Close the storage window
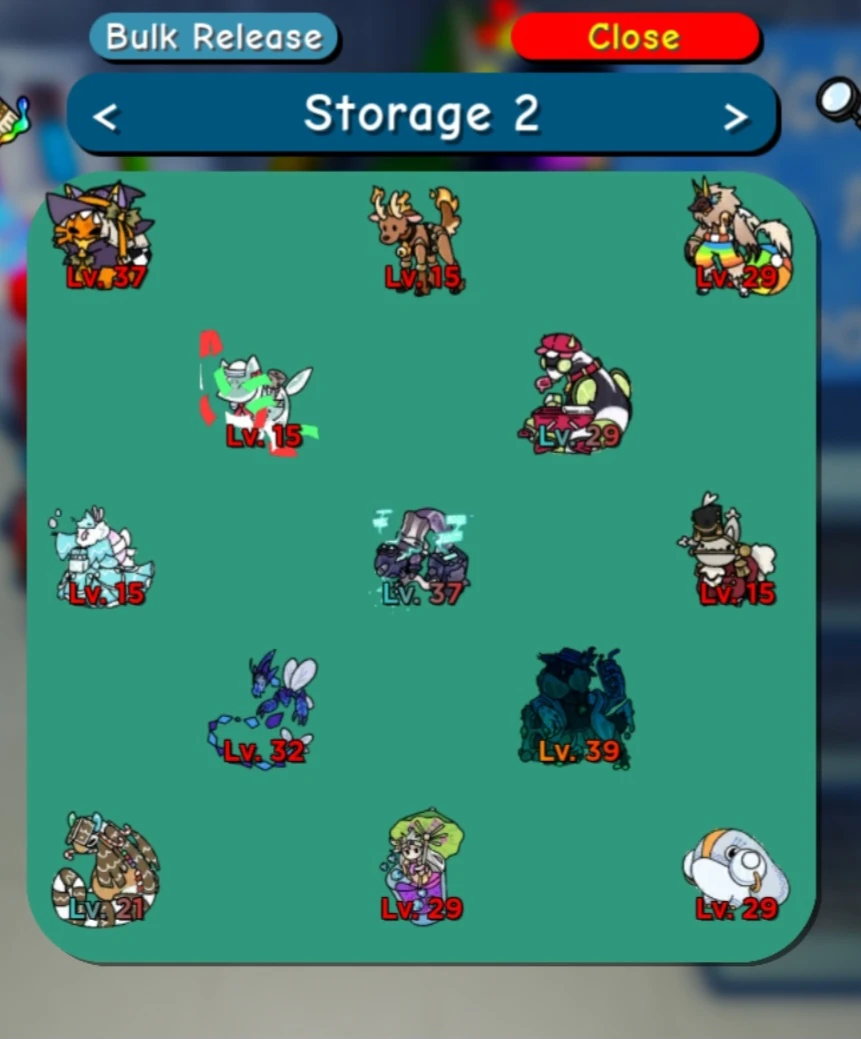This screenshot has height=1039, width=861. point(634,37)
